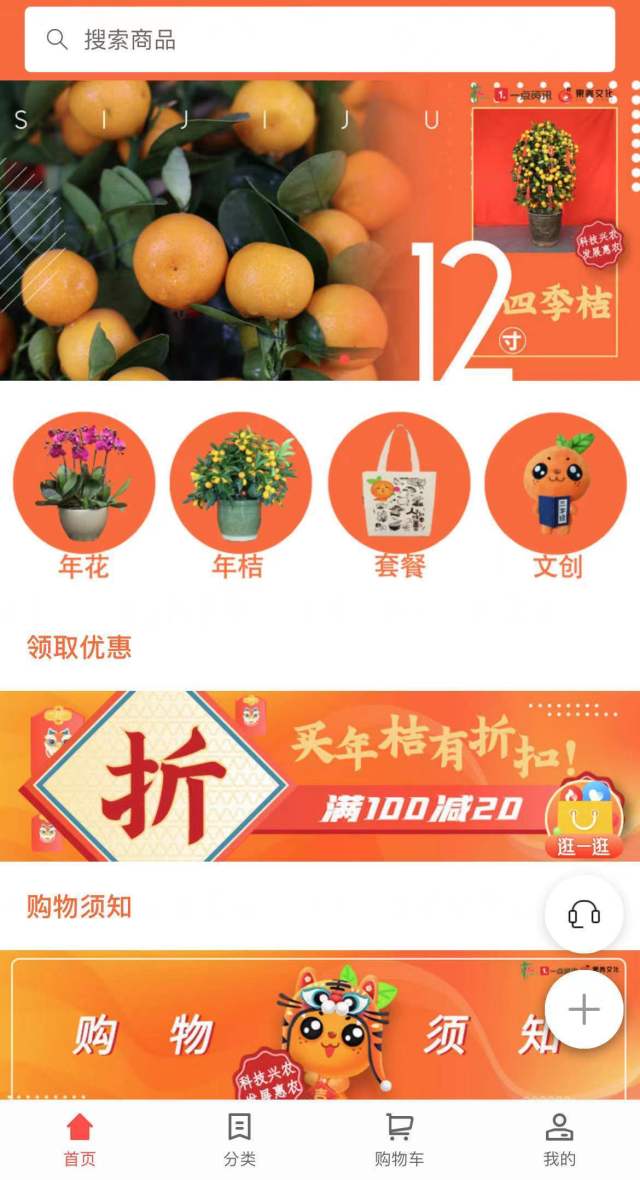Open the 我的 tab
Screen dimensions: 640x1180
(x=559, y=1140)
